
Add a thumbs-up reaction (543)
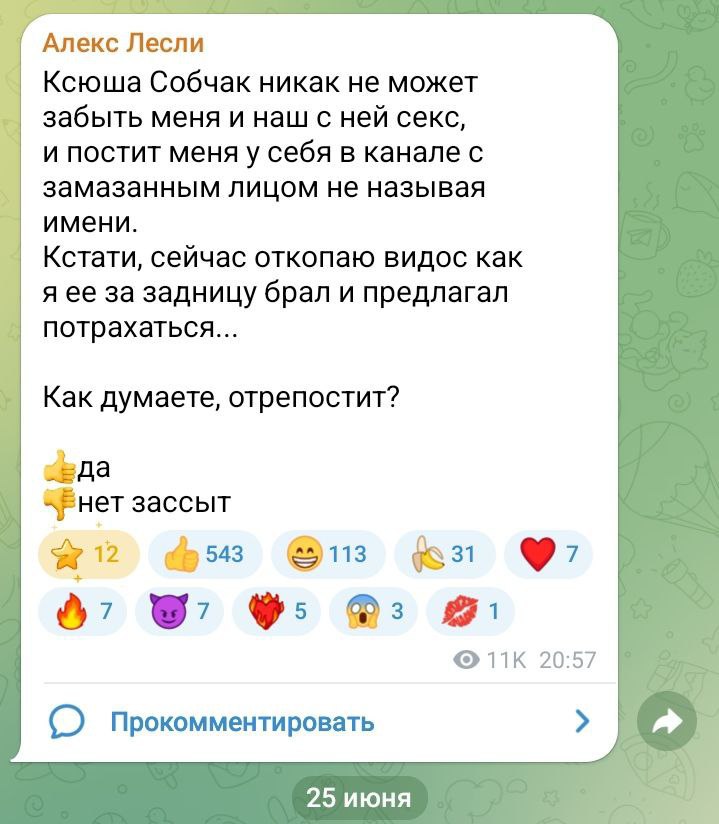pos(204,555)
